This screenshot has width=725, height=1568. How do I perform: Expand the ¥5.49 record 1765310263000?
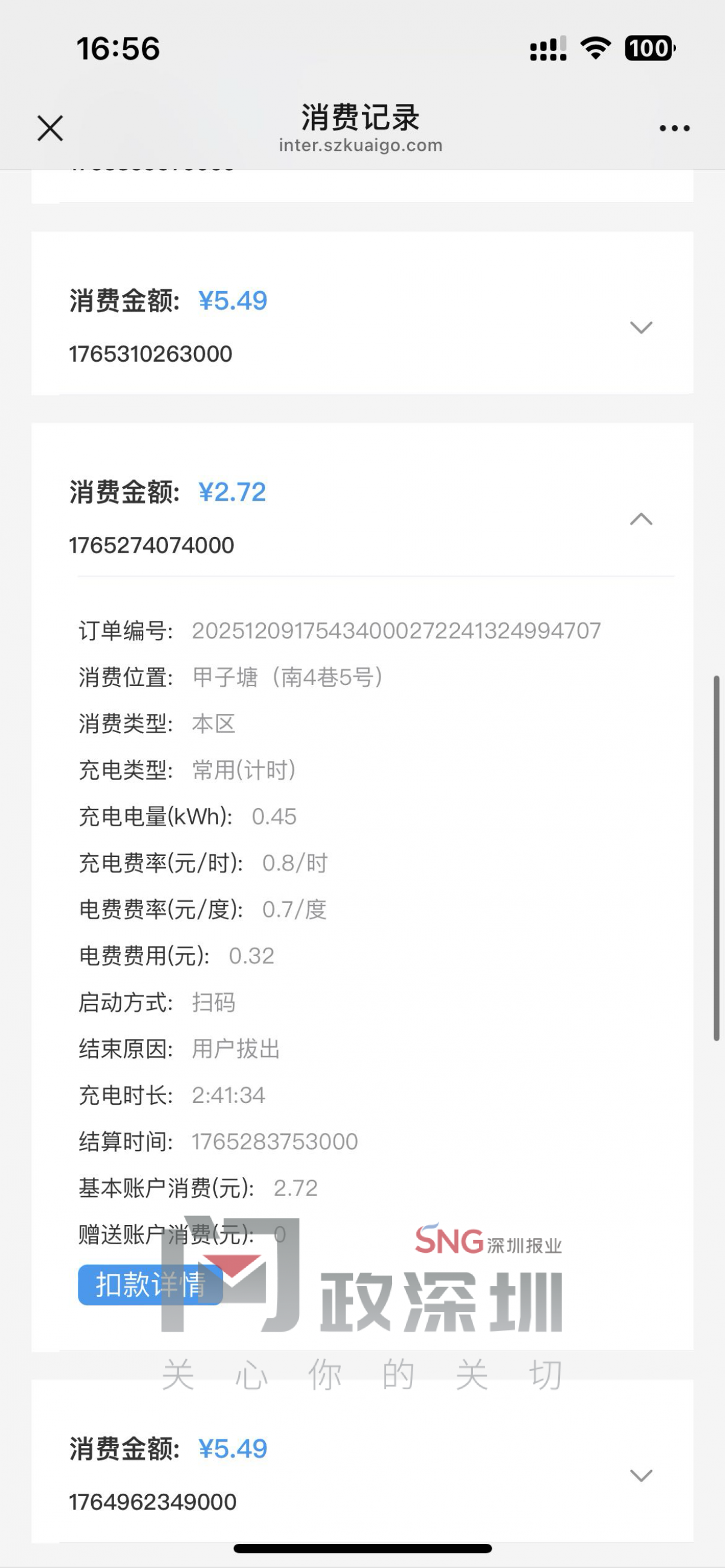click(641, 327)
